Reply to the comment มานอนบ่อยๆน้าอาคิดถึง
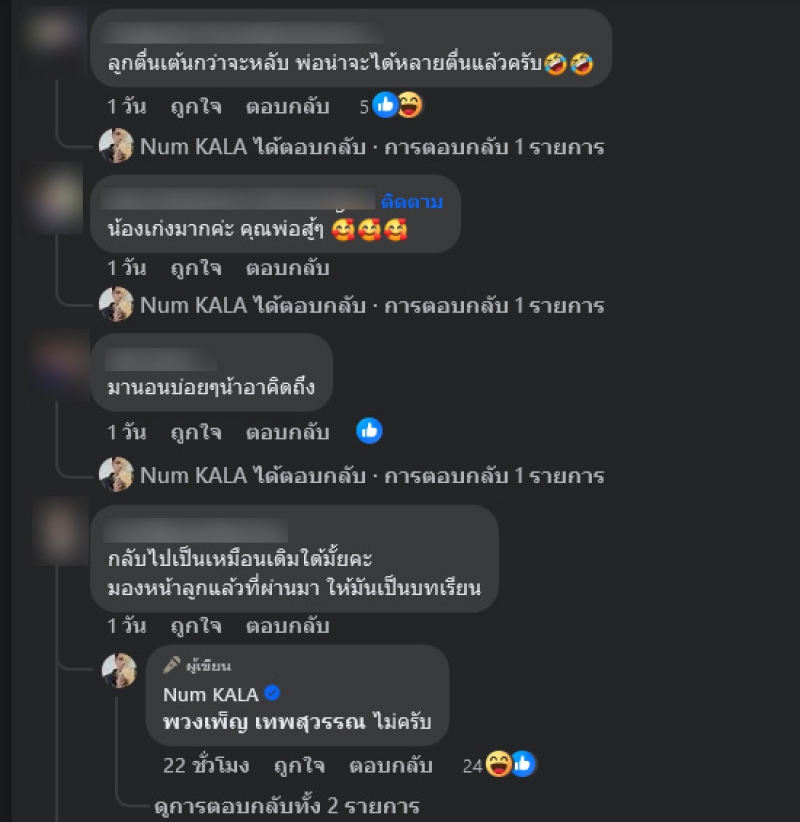The image size is (800, 822). [x=288, y=432]
